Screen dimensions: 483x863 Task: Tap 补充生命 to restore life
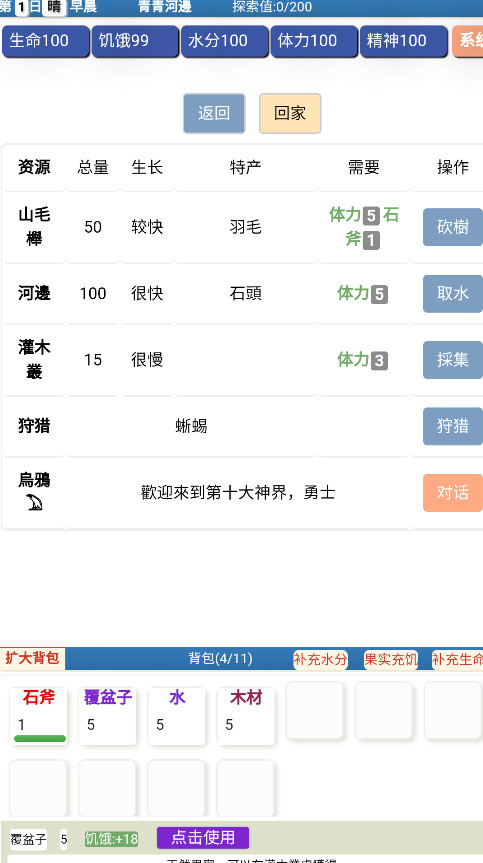click(x=458, y=659)
